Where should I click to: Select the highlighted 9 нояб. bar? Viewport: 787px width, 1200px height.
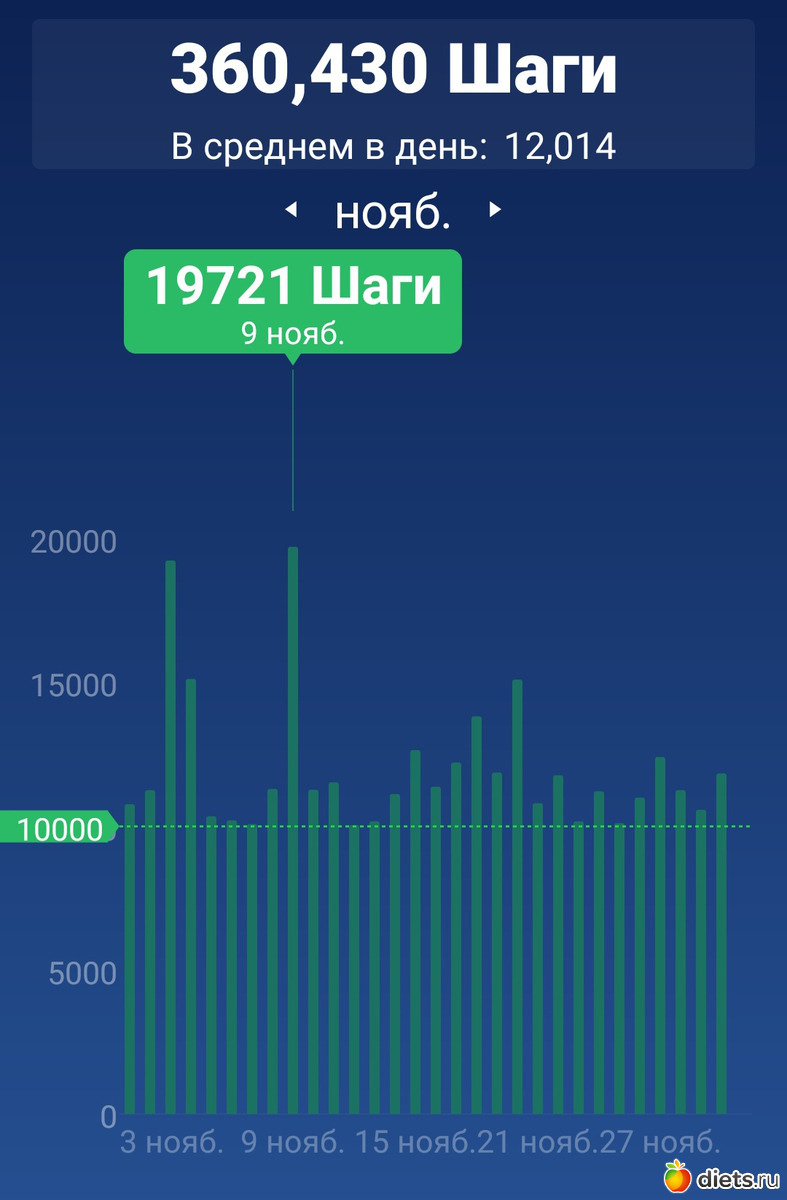pos(293,830)
